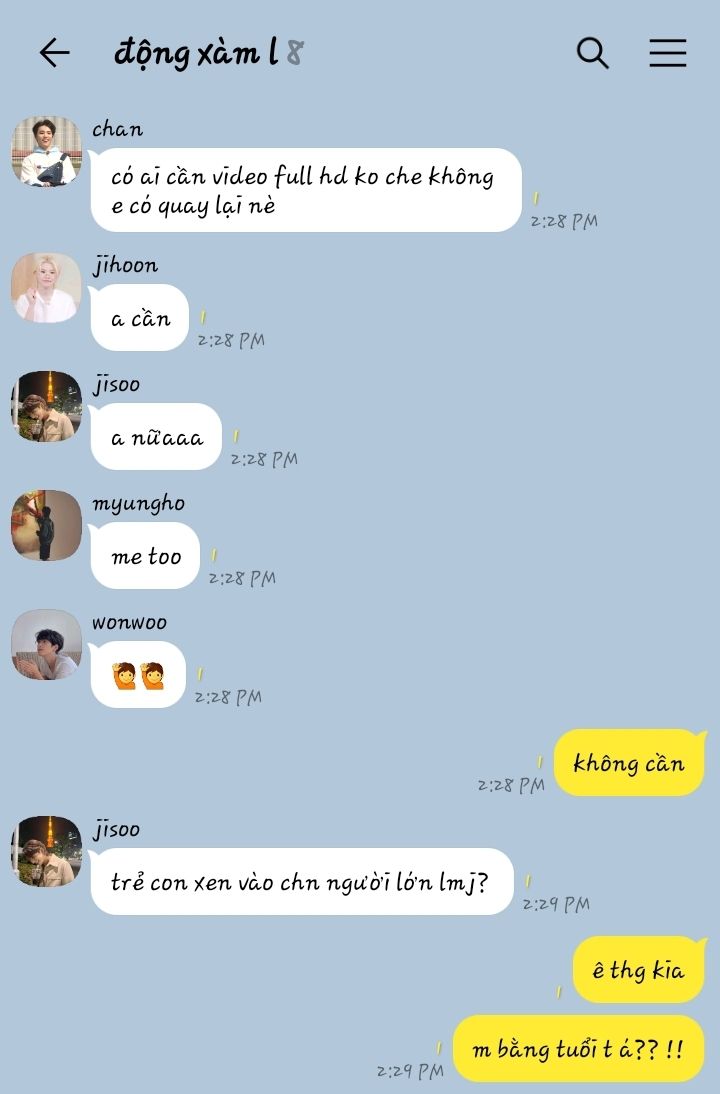View wonwoo's profile avatar
The height and width of the screenshot is (1094, 720).
46,645
